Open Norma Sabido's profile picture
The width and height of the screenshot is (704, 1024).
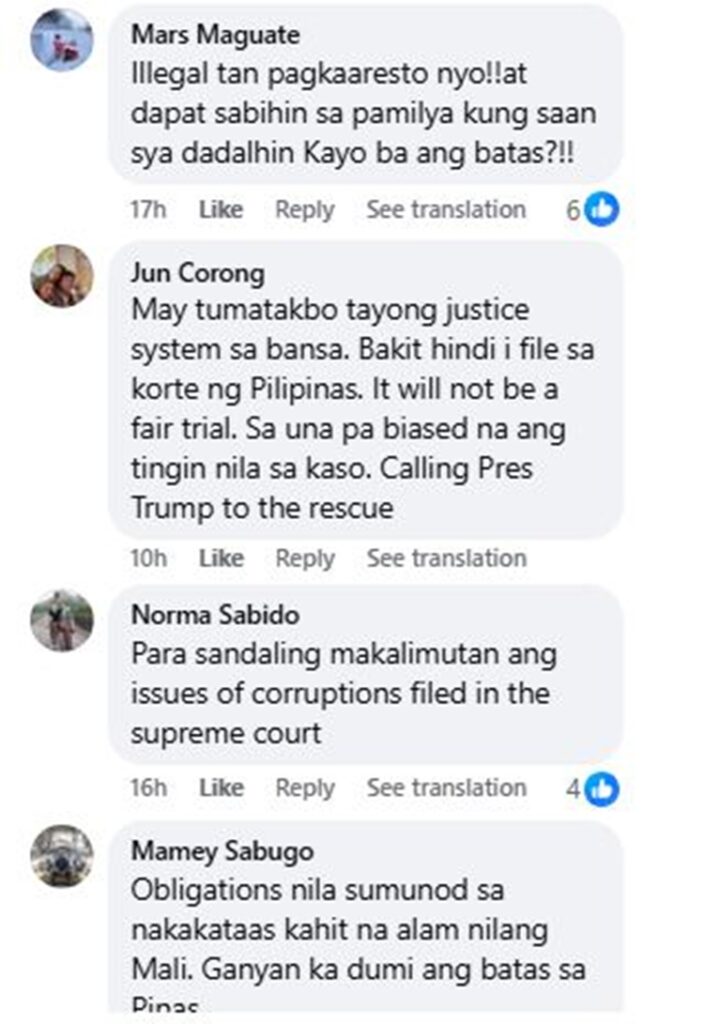(x=62, y=620)
